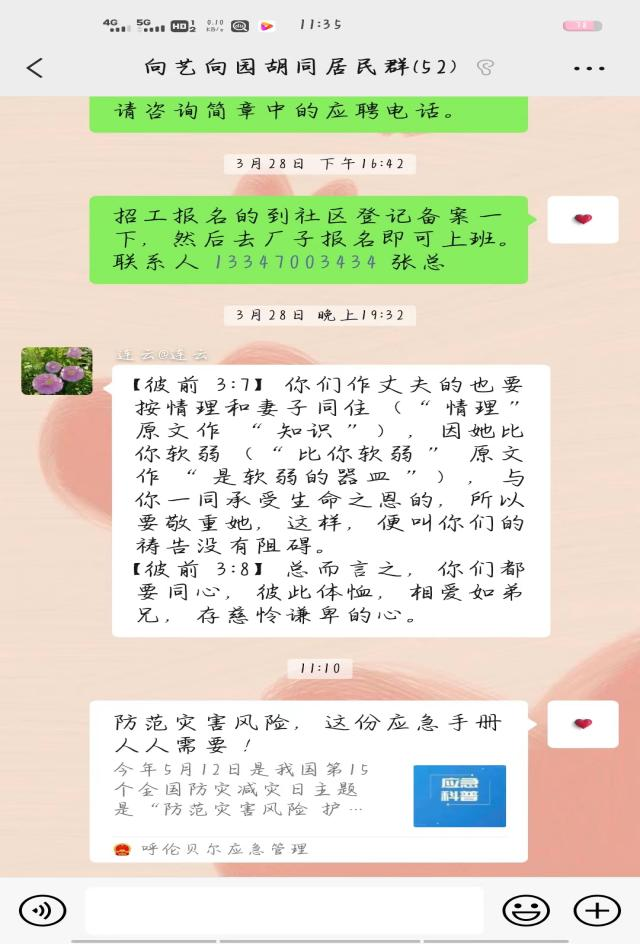Tap phone number 13347003434 link
The image size is (640, 944).
point(295,262)
